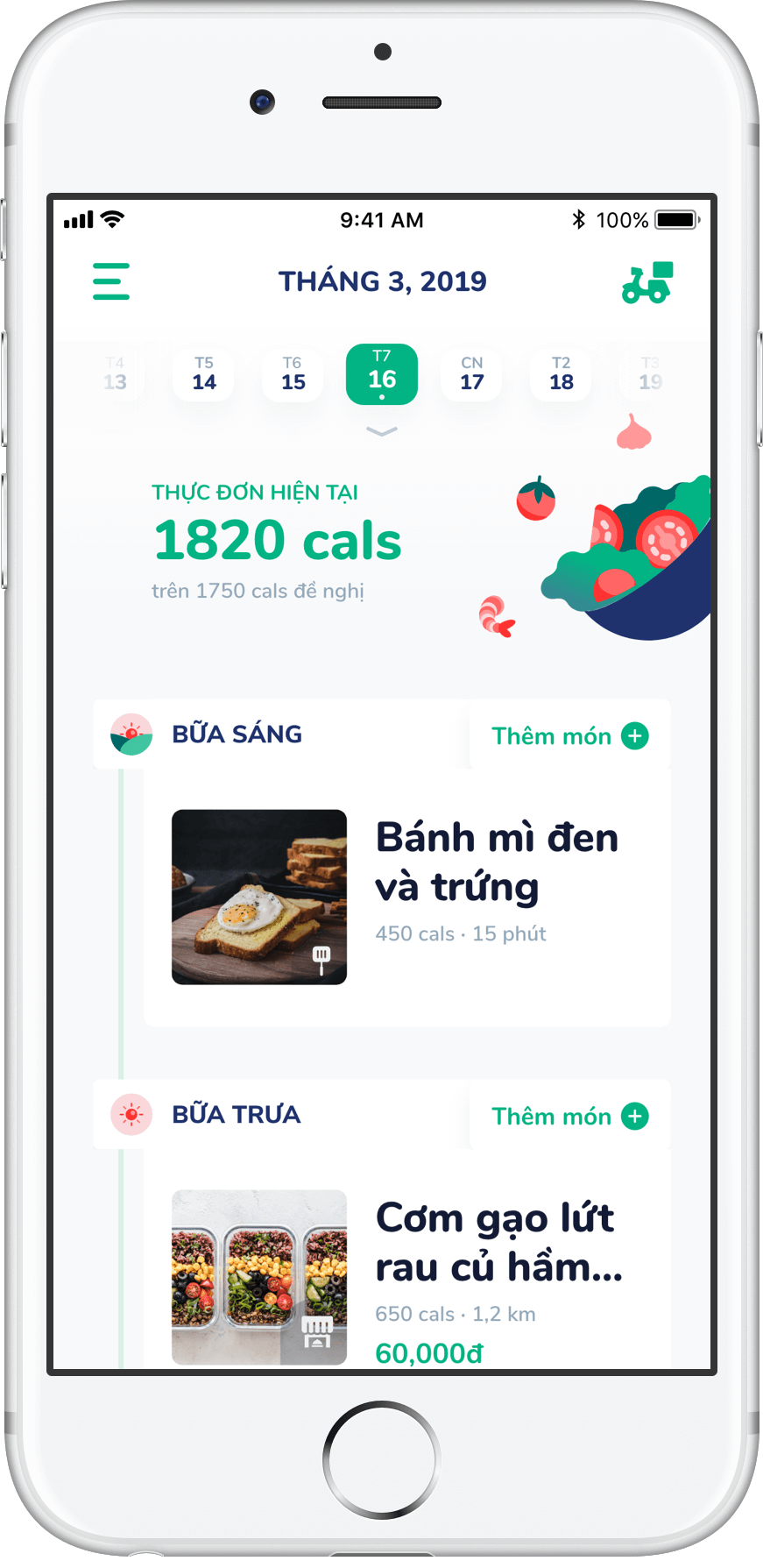Open the Cơm gạo lứt rau củ hầm card
The width and height of the screenshot is (763, 1568).
tap(407, 1271)
